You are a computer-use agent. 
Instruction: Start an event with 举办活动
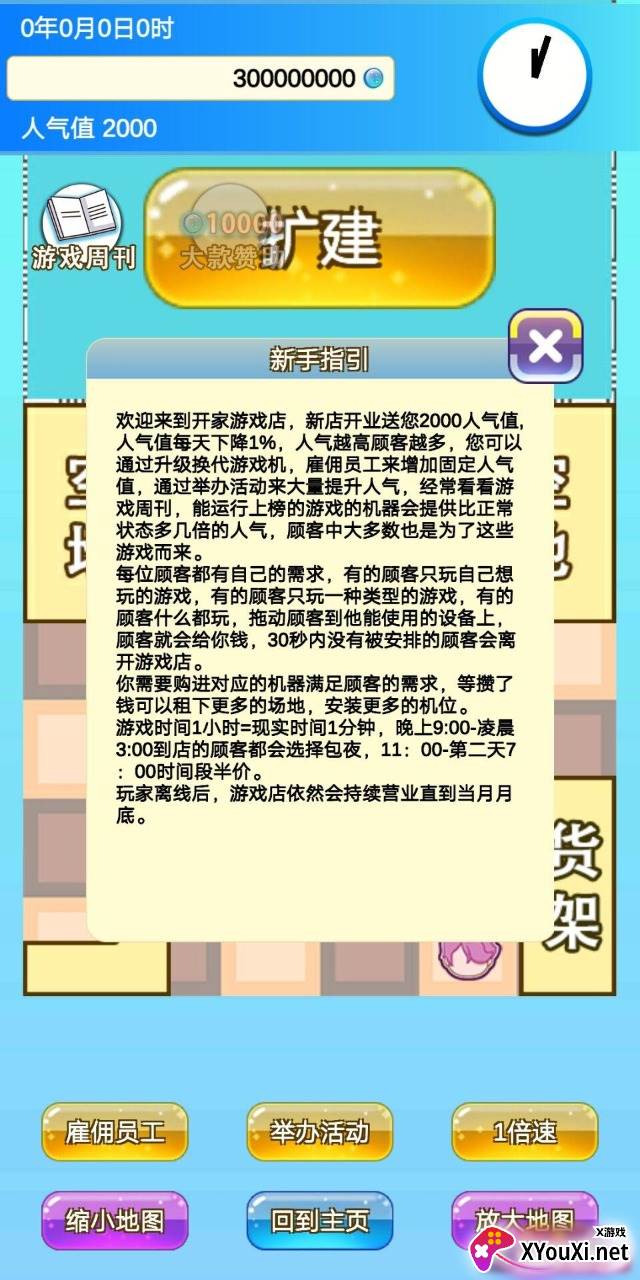point(320,1132)
